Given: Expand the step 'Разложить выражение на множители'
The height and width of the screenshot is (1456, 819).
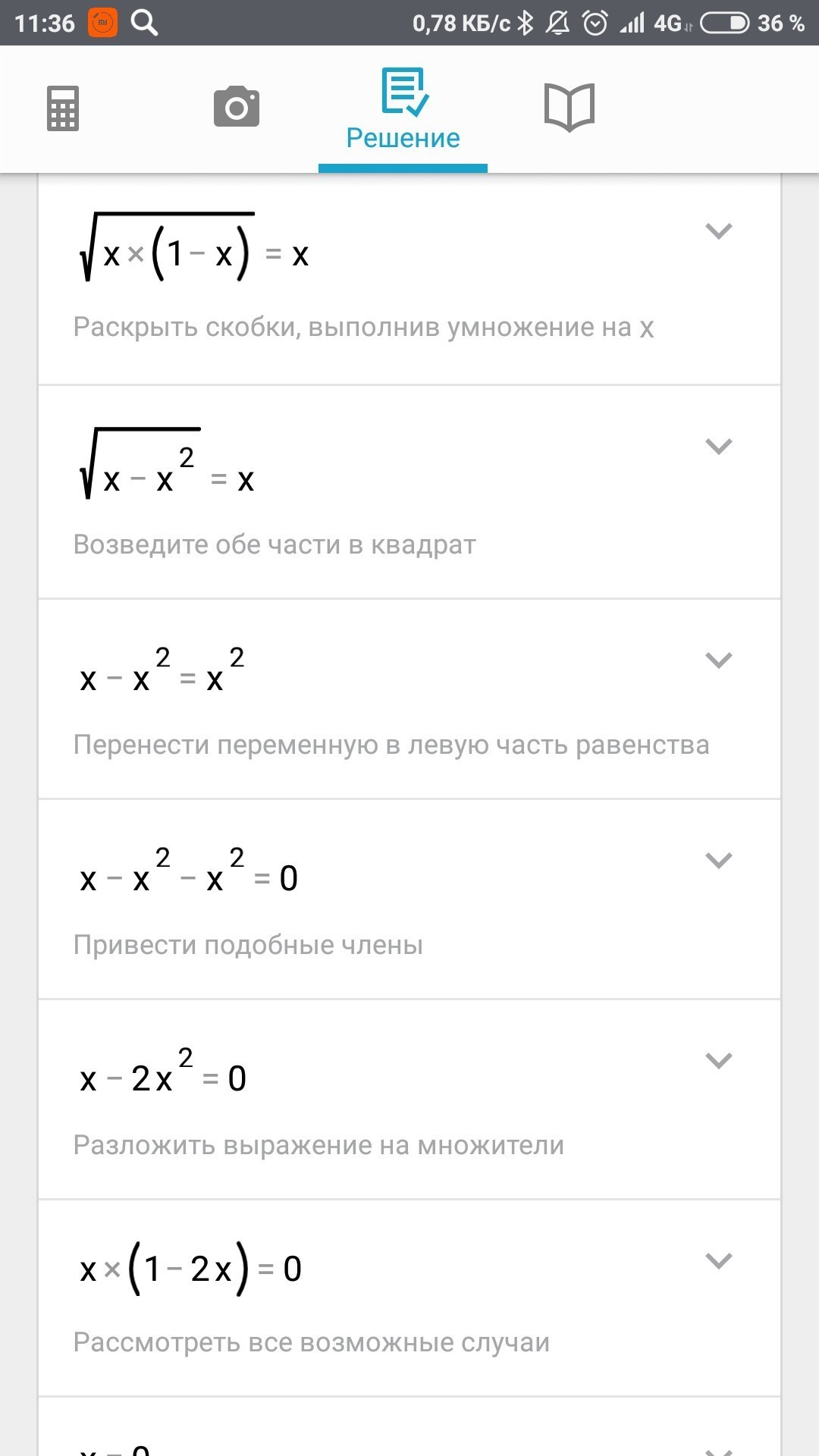Looking at the screenshot, I should point(719,1060).
